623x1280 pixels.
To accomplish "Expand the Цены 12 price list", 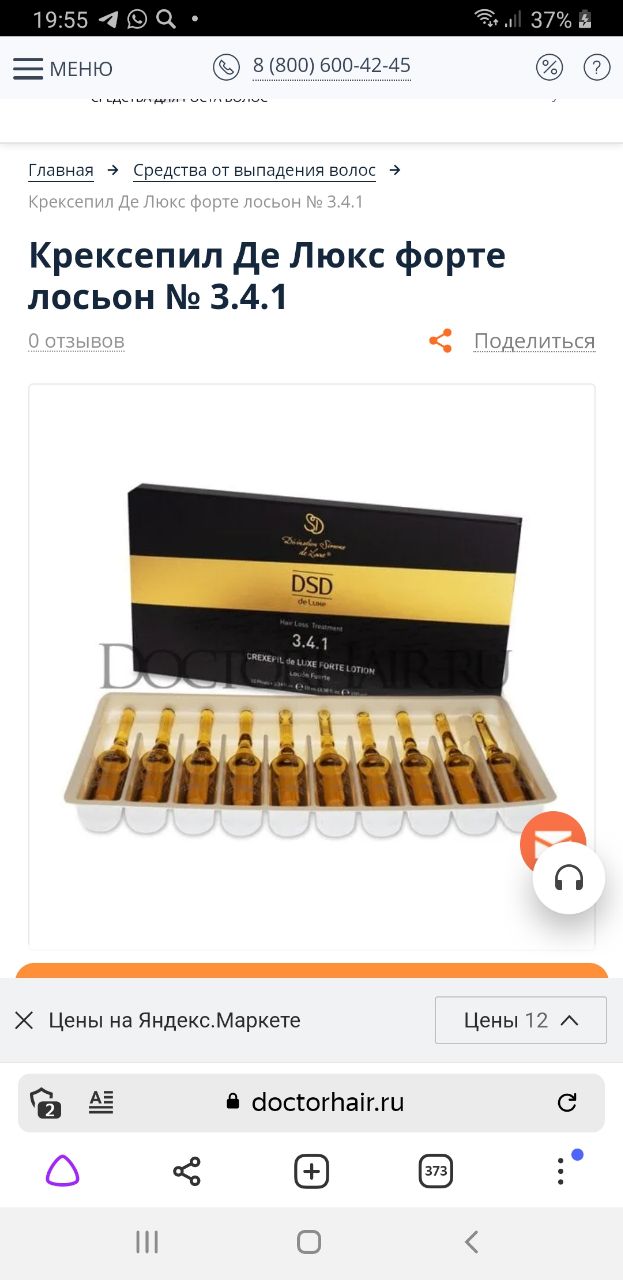I will tap(521, 1020).
